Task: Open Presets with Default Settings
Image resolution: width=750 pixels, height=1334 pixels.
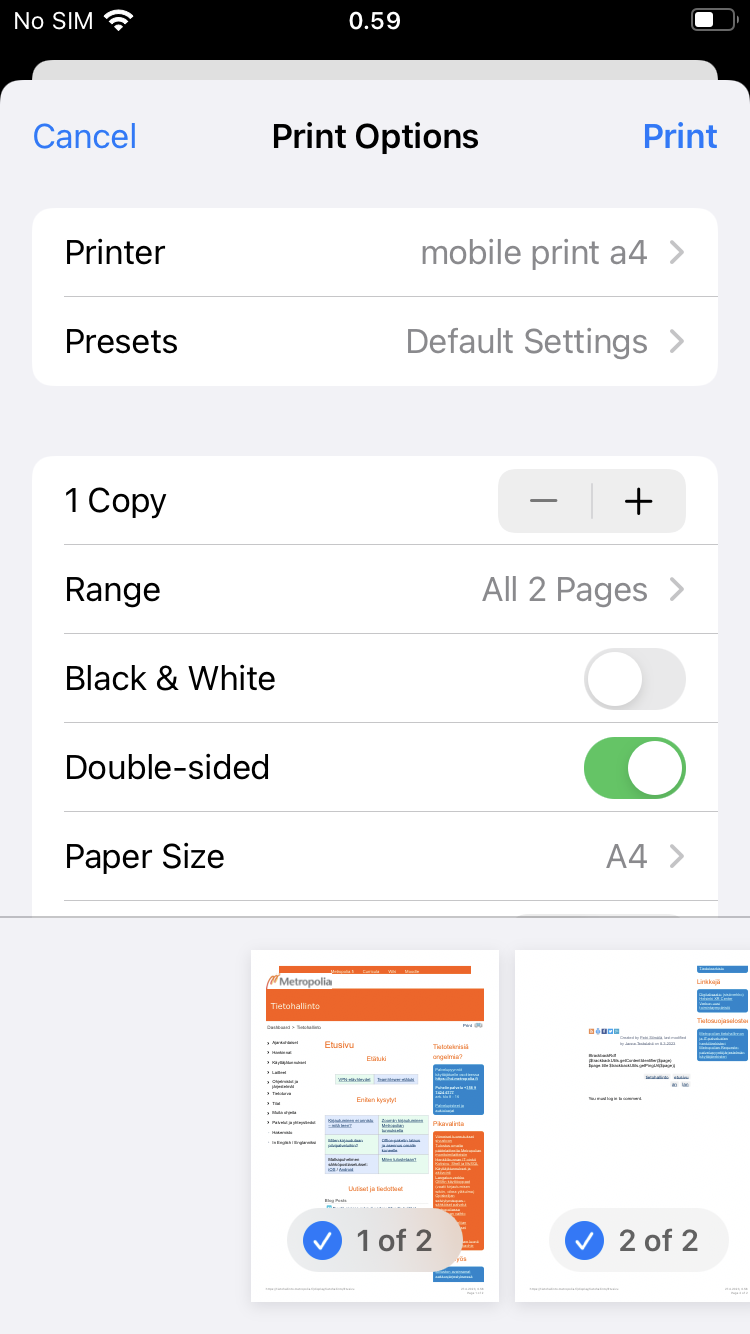Action: coord(375,341)
